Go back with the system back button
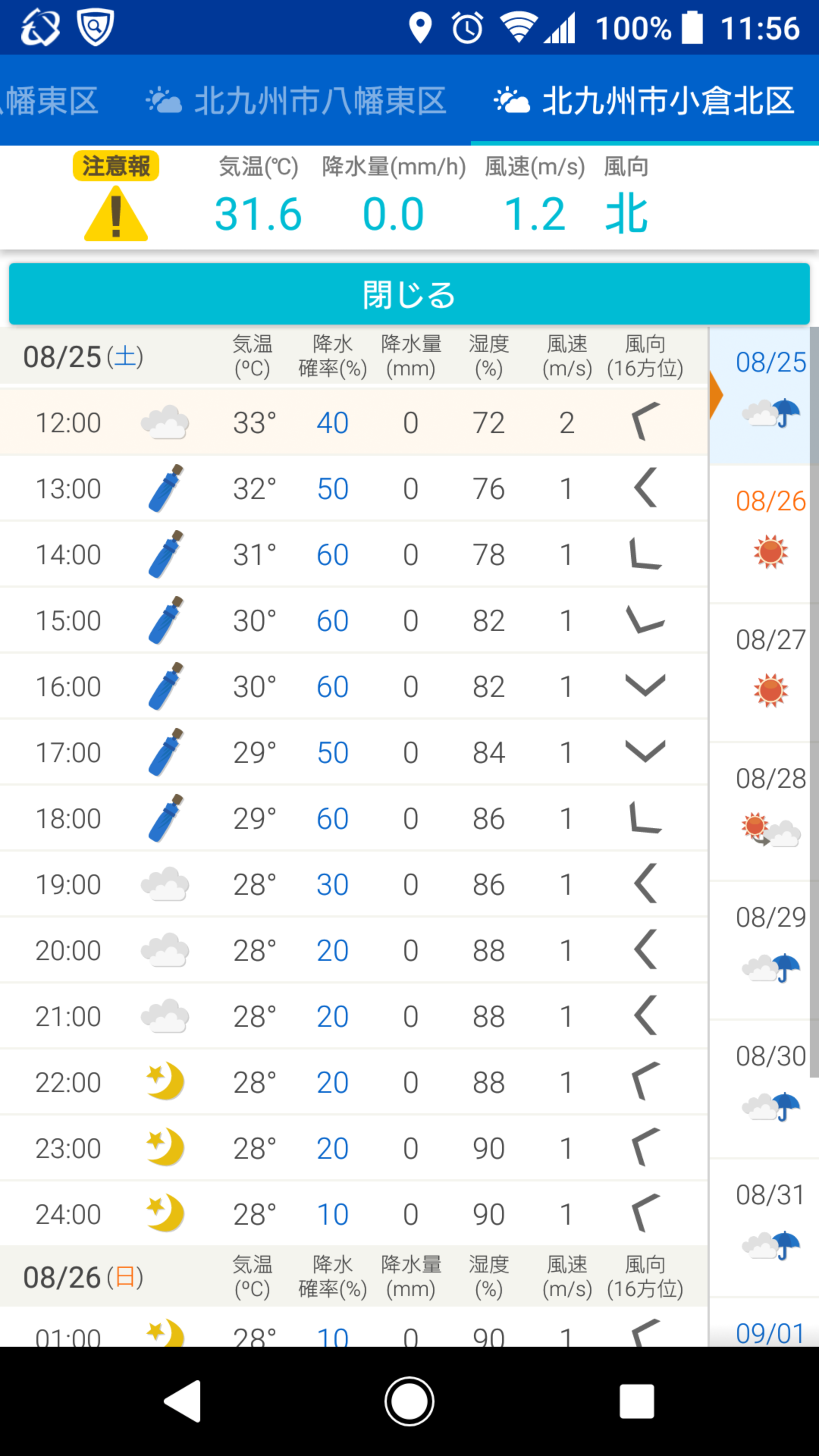Viewport: 819px width, 1456px height. [182, 1401]
